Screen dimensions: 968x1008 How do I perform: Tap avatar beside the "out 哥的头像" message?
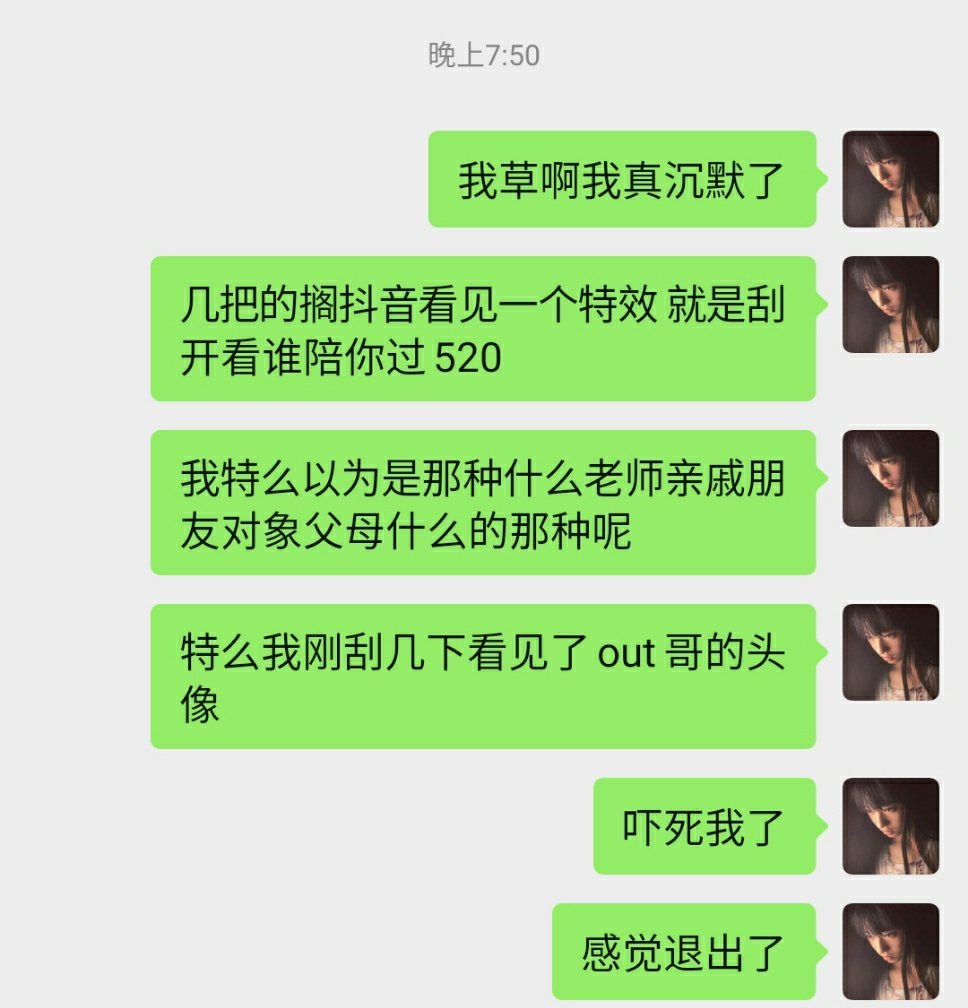(890, 653)
